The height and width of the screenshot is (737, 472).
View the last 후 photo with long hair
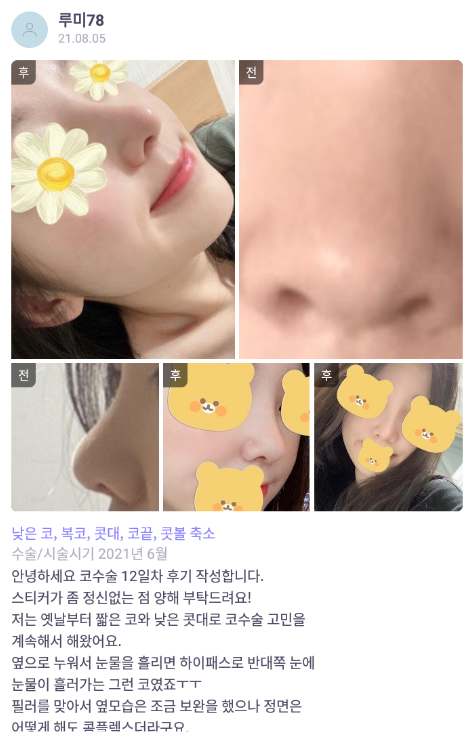pos(388,437)
